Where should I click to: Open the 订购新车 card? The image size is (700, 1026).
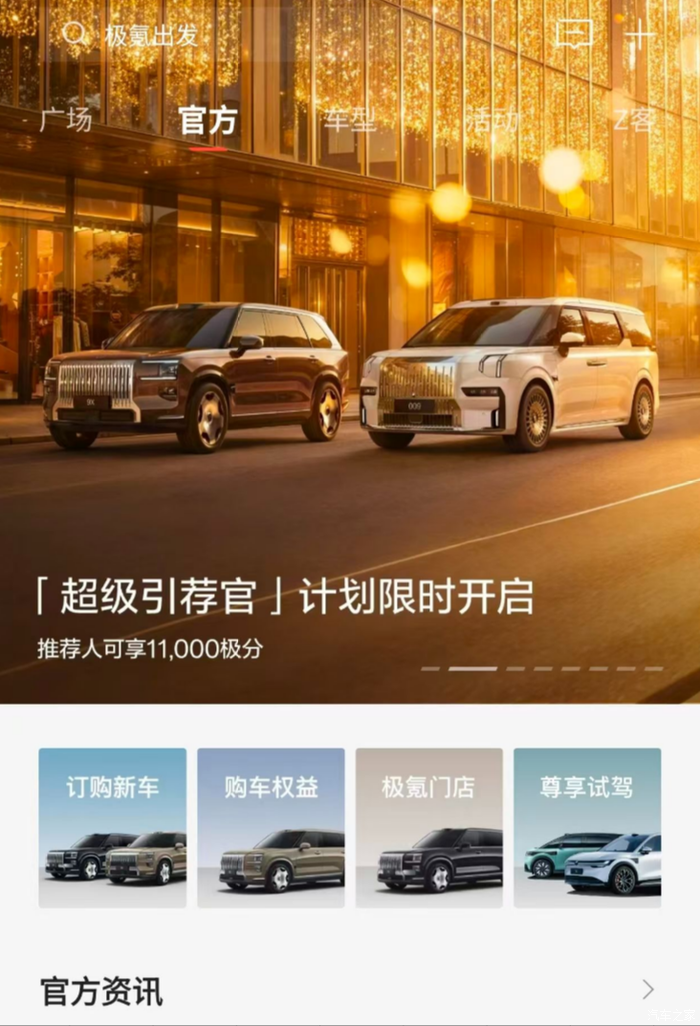tap(113, 828)
